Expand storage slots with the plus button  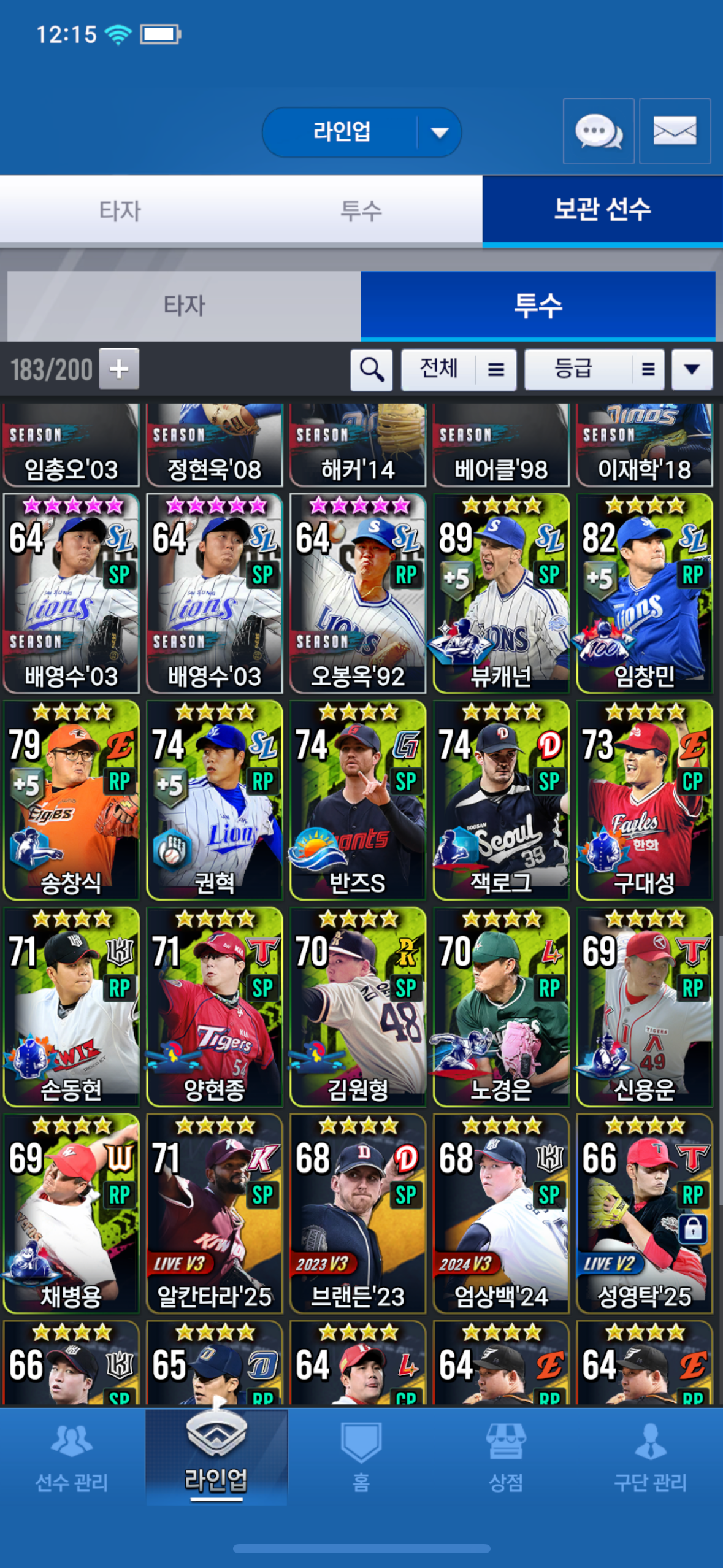point(119,369)
